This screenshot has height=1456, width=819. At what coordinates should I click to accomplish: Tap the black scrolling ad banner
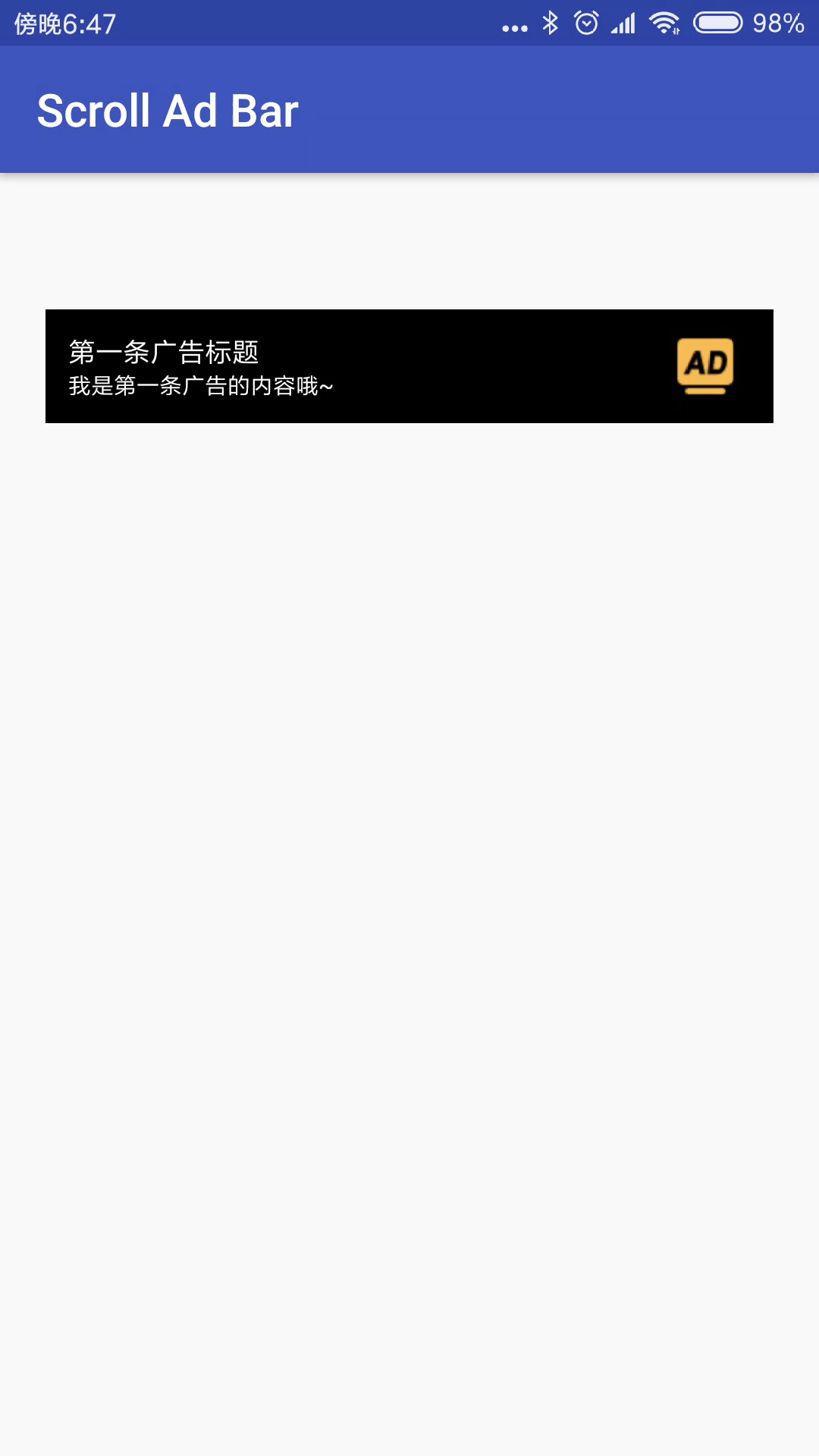pos(409,366)
